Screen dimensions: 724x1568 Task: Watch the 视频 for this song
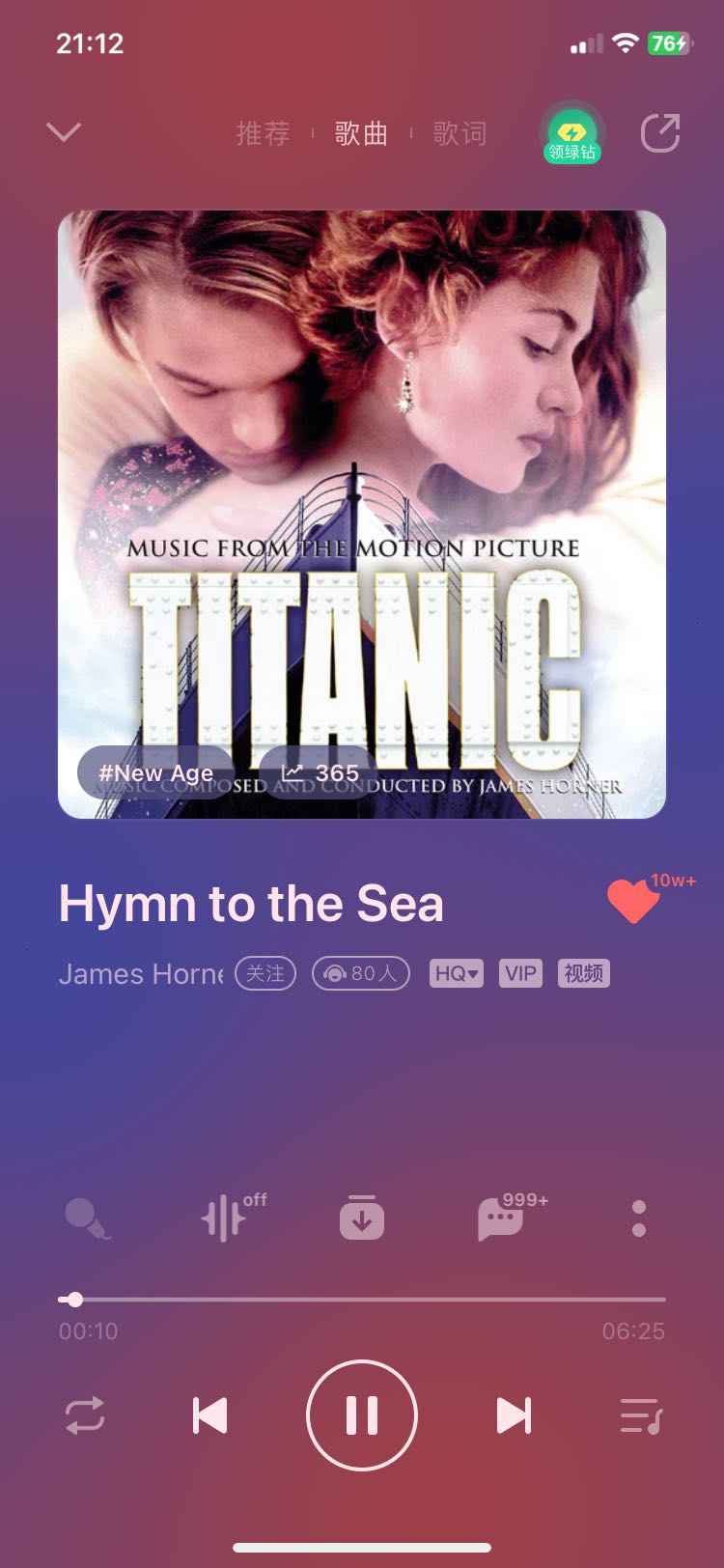point(583,973)
